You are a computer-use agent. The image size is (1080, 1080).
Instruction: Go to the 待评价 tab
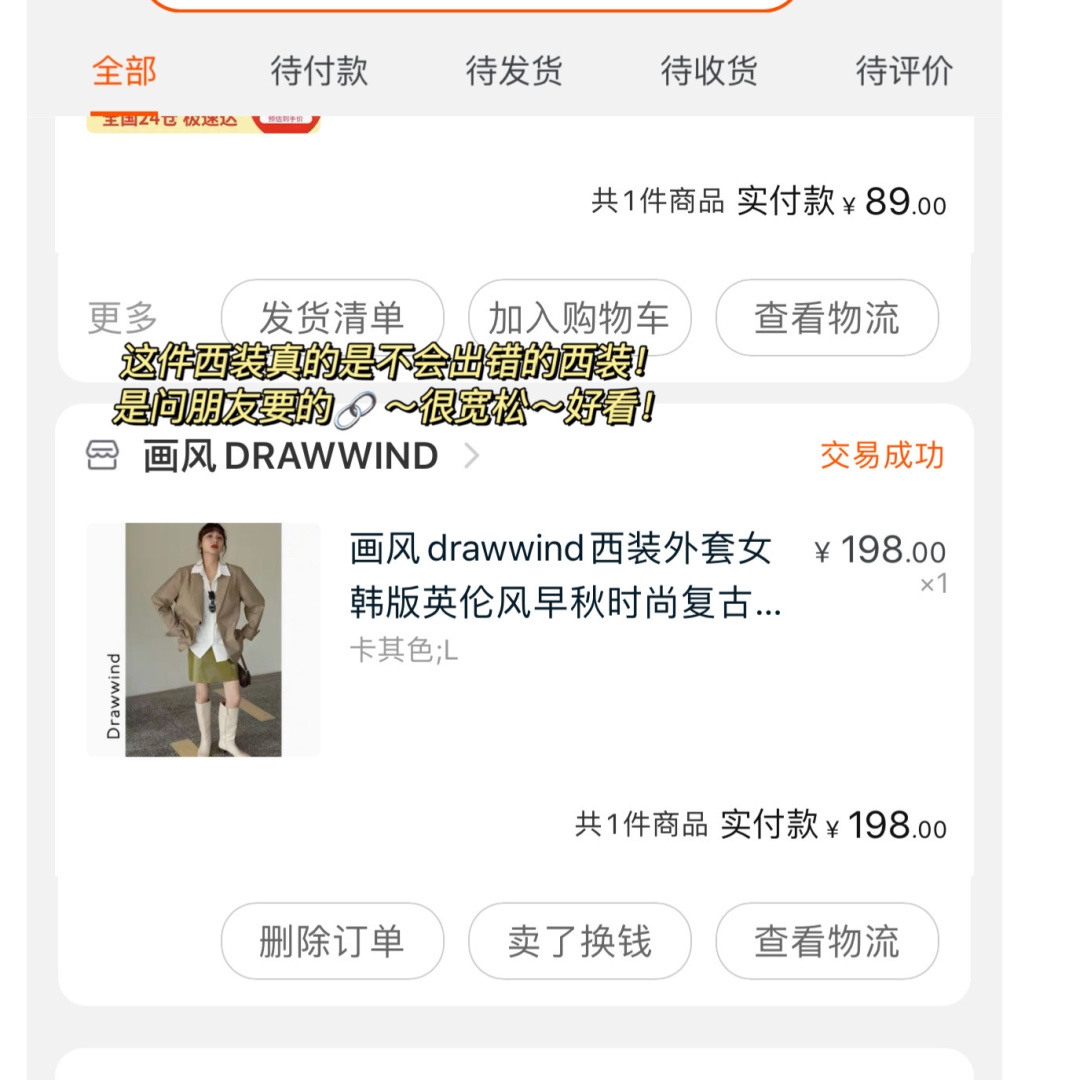pos(904,71)
